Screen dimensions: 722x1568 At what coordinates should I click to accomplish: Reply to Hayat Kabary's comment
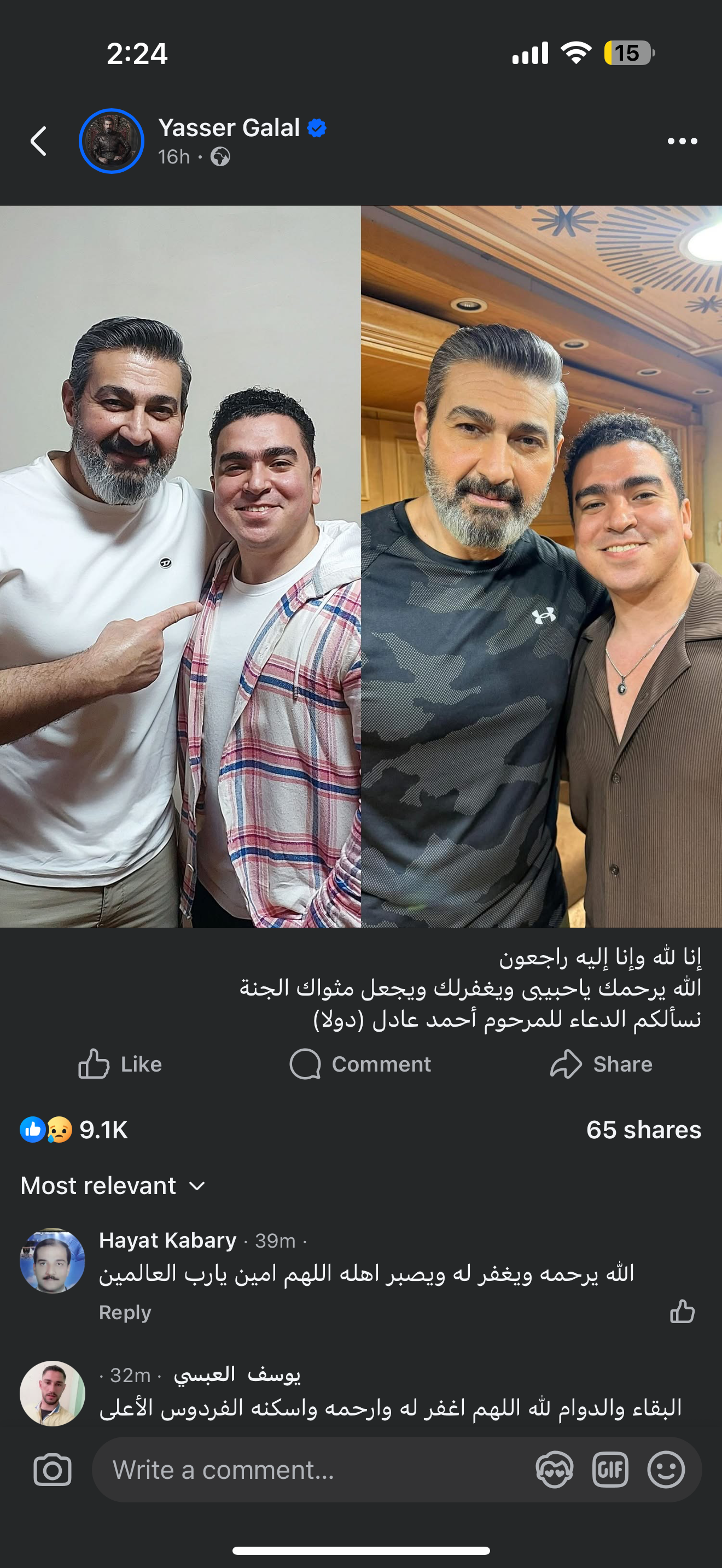point(125,1312)
